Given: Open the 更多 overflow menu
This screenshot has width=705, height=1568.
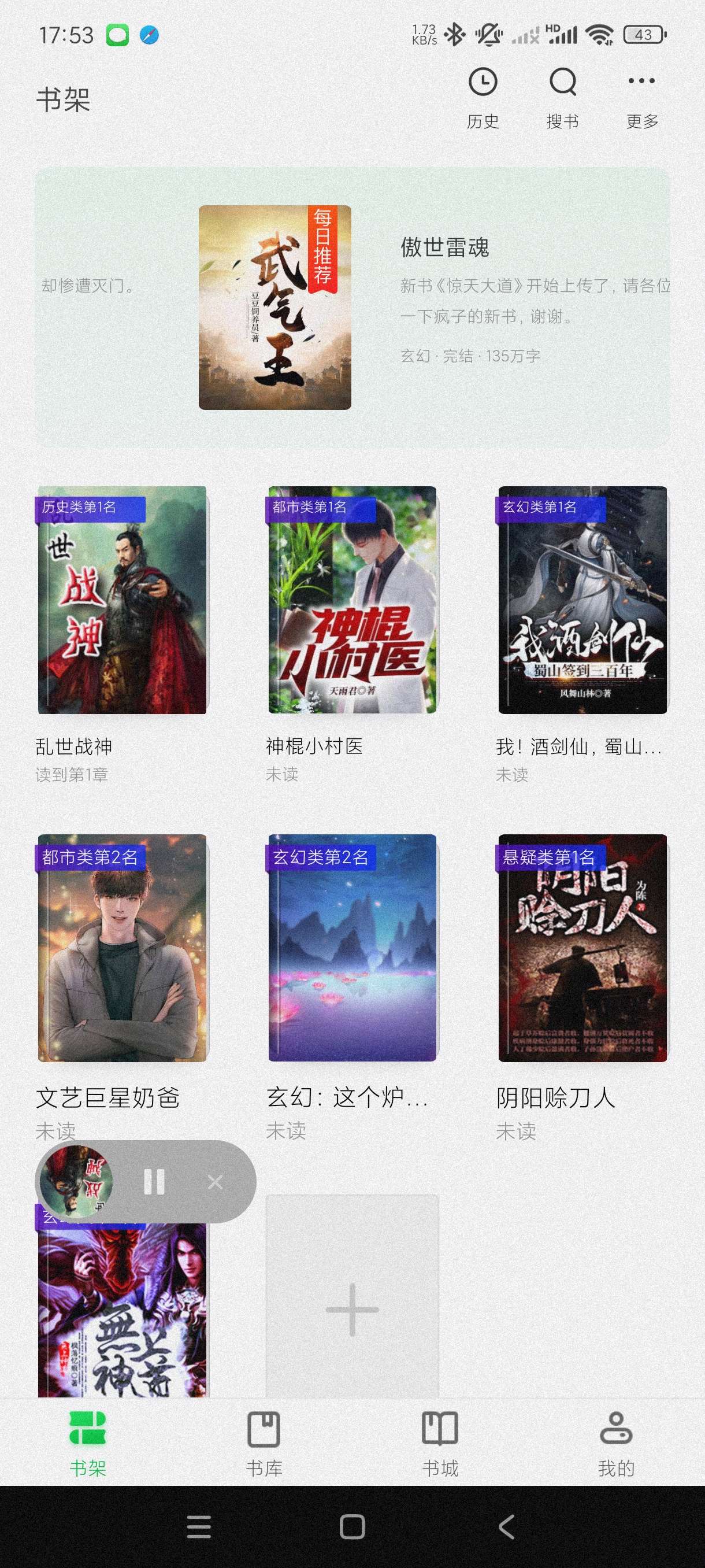Looking at the screenshot, I should (642, 97).
